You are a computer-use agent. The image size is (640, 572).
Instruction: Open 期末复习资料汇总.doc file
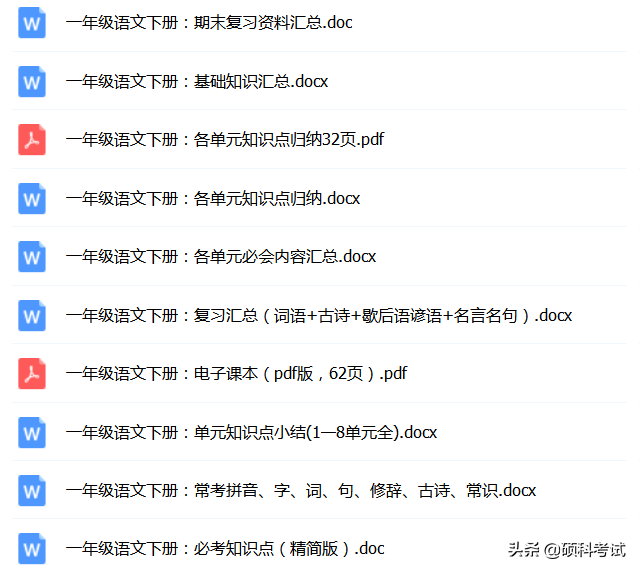click(209, 22)
